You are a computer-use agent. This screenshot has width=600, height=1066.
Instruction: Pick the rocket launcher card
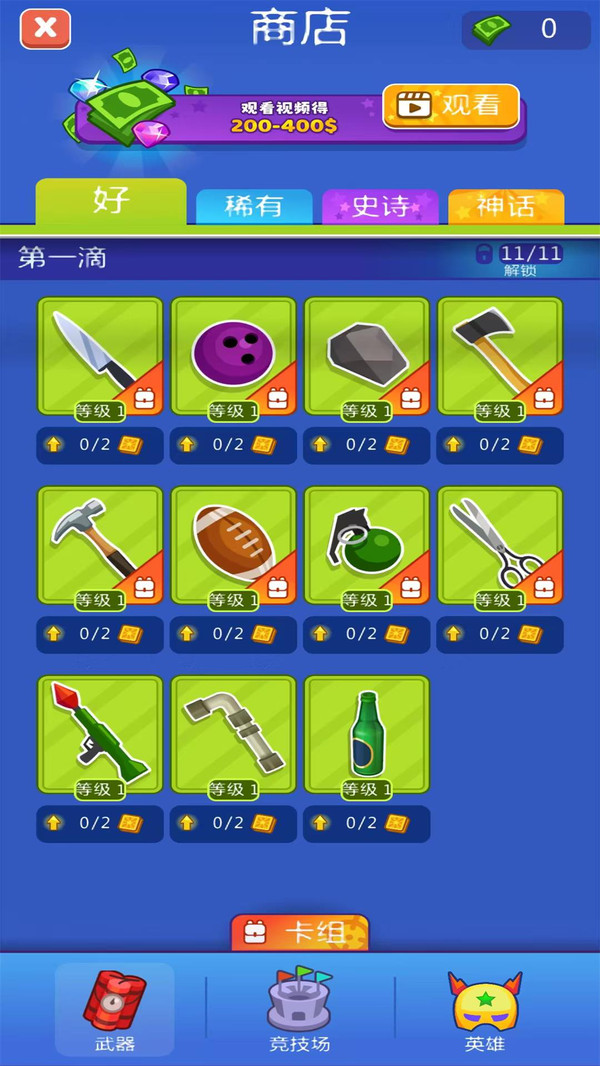pos(100,734)
